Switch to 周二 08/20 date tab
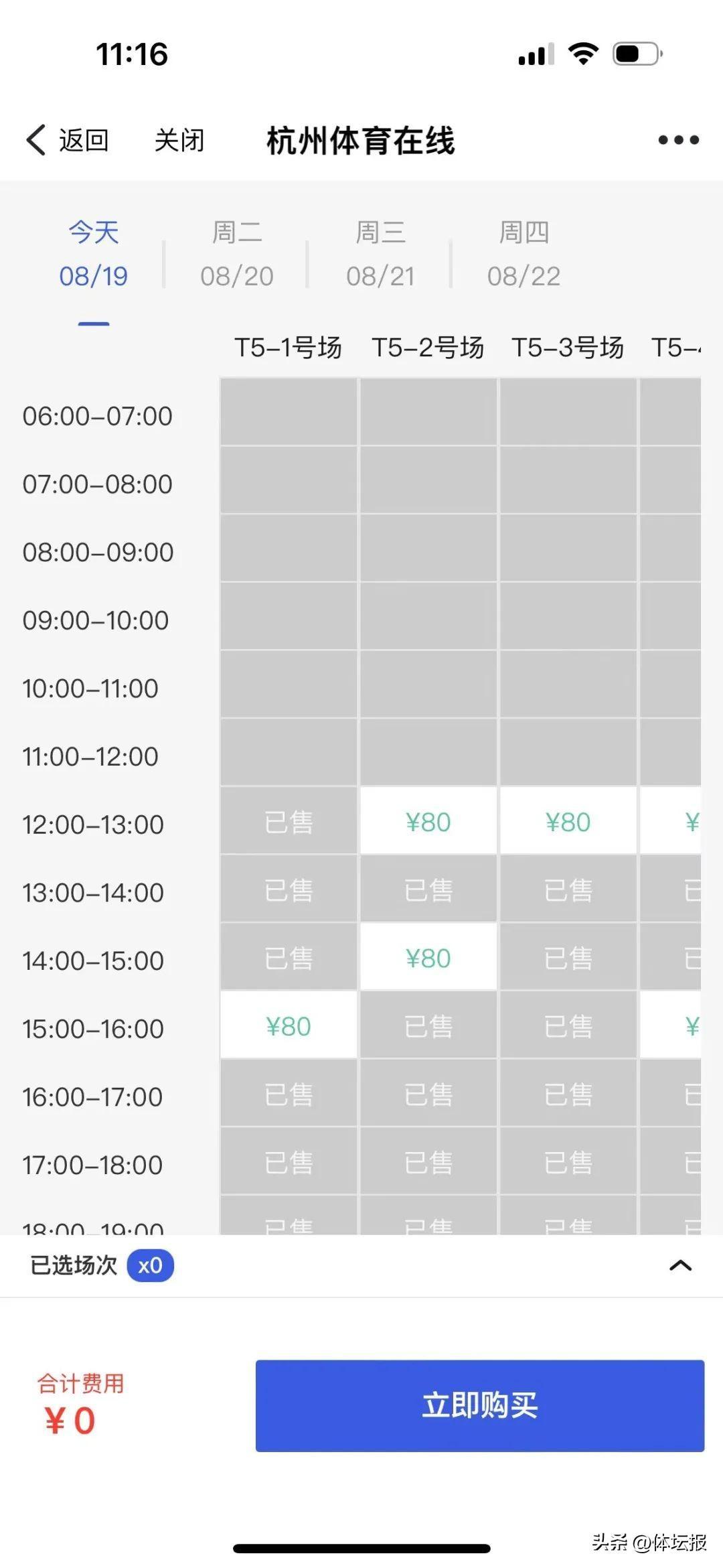723x1568 pixels. [x=237, y=255]
